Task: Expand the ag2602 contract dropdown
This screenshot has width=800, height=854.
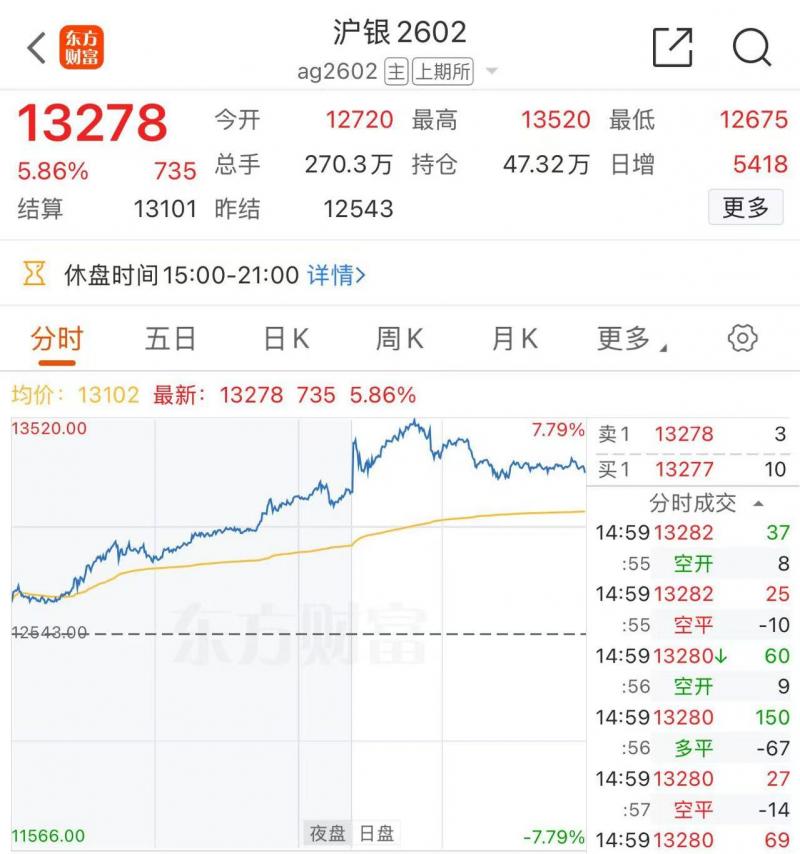Action: (491, 72)
